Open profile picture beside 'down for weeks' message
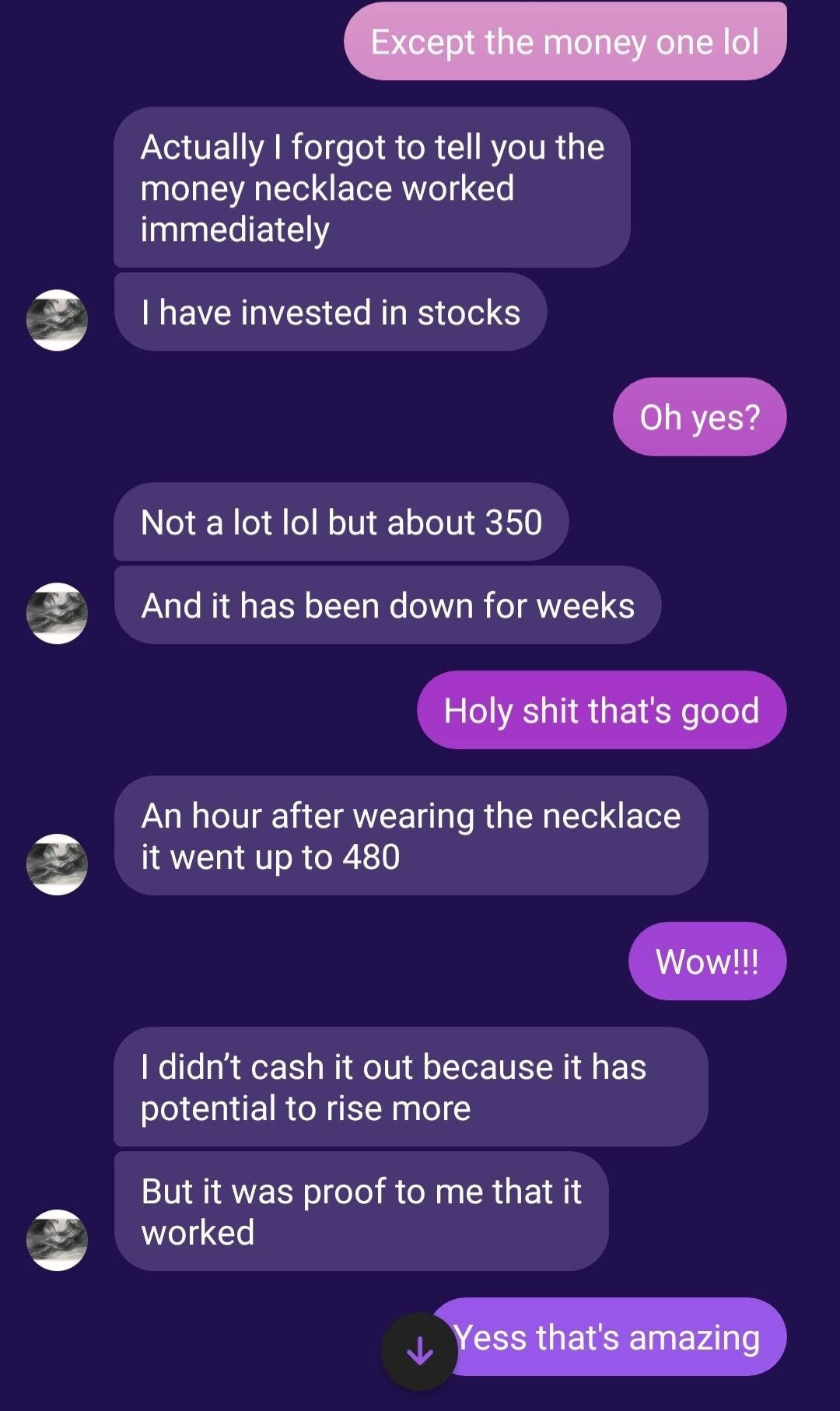 click(x=57, y=613)
